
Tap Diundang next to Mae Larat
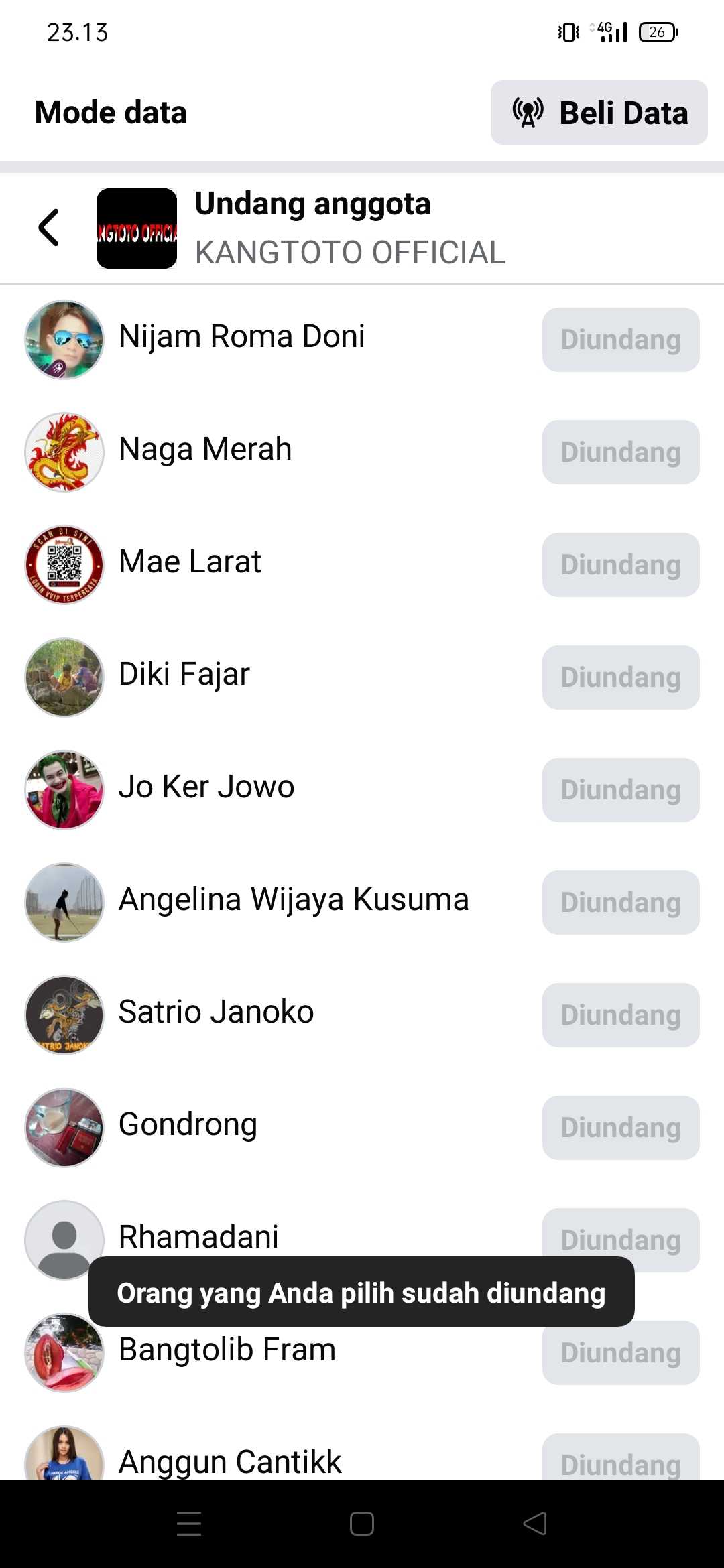(620, 565)
